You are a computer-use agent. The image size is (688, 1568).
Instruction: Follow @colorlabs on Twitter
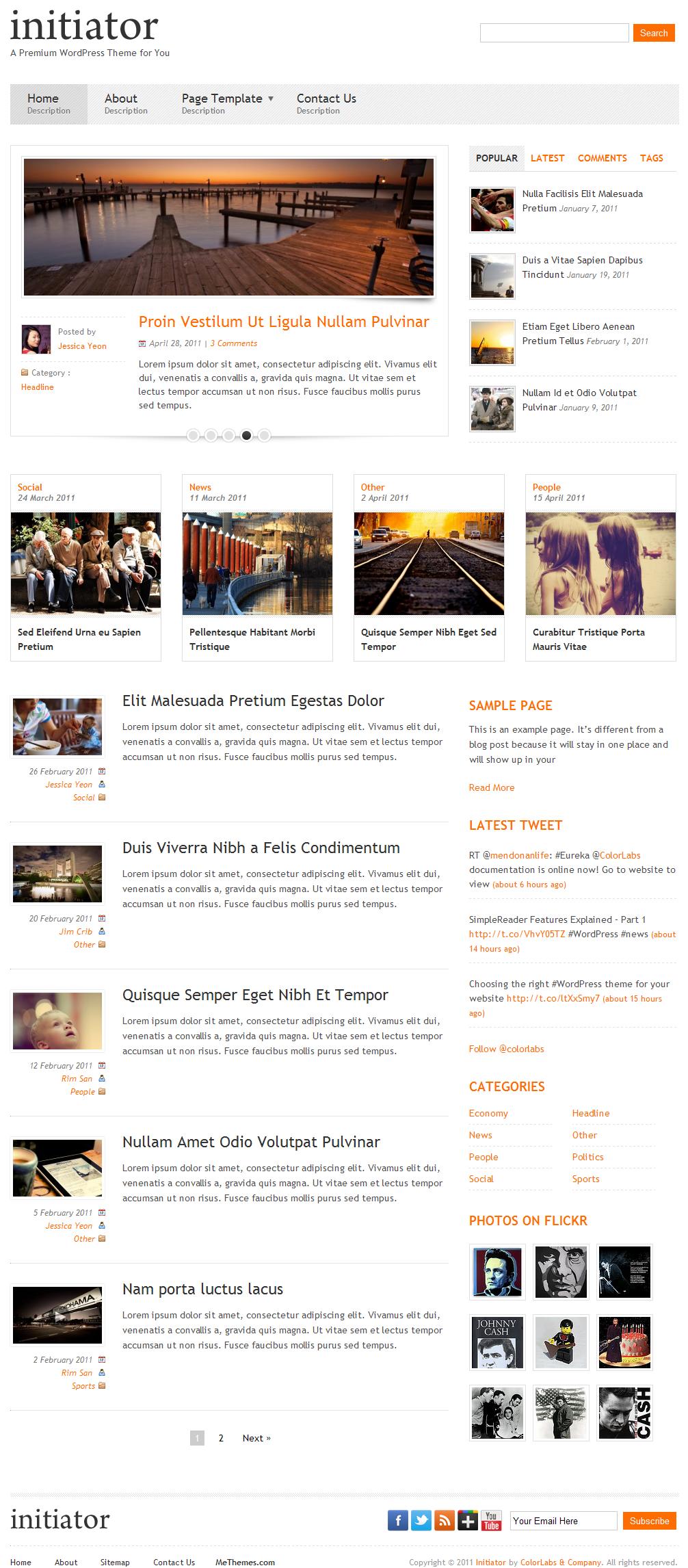pos(507,1049)
